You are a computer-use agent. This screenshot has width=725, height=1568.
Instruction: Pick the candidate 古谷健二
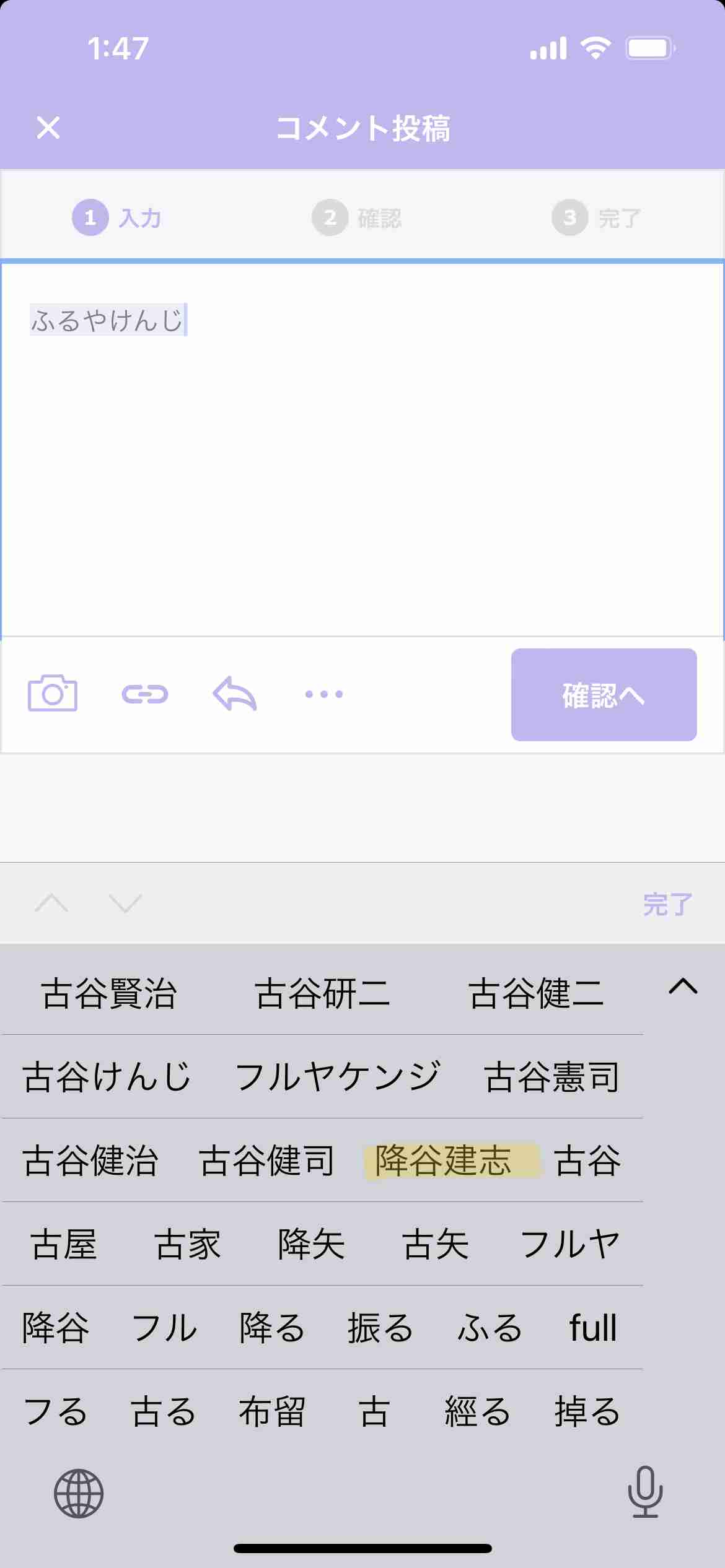[536, 993]
